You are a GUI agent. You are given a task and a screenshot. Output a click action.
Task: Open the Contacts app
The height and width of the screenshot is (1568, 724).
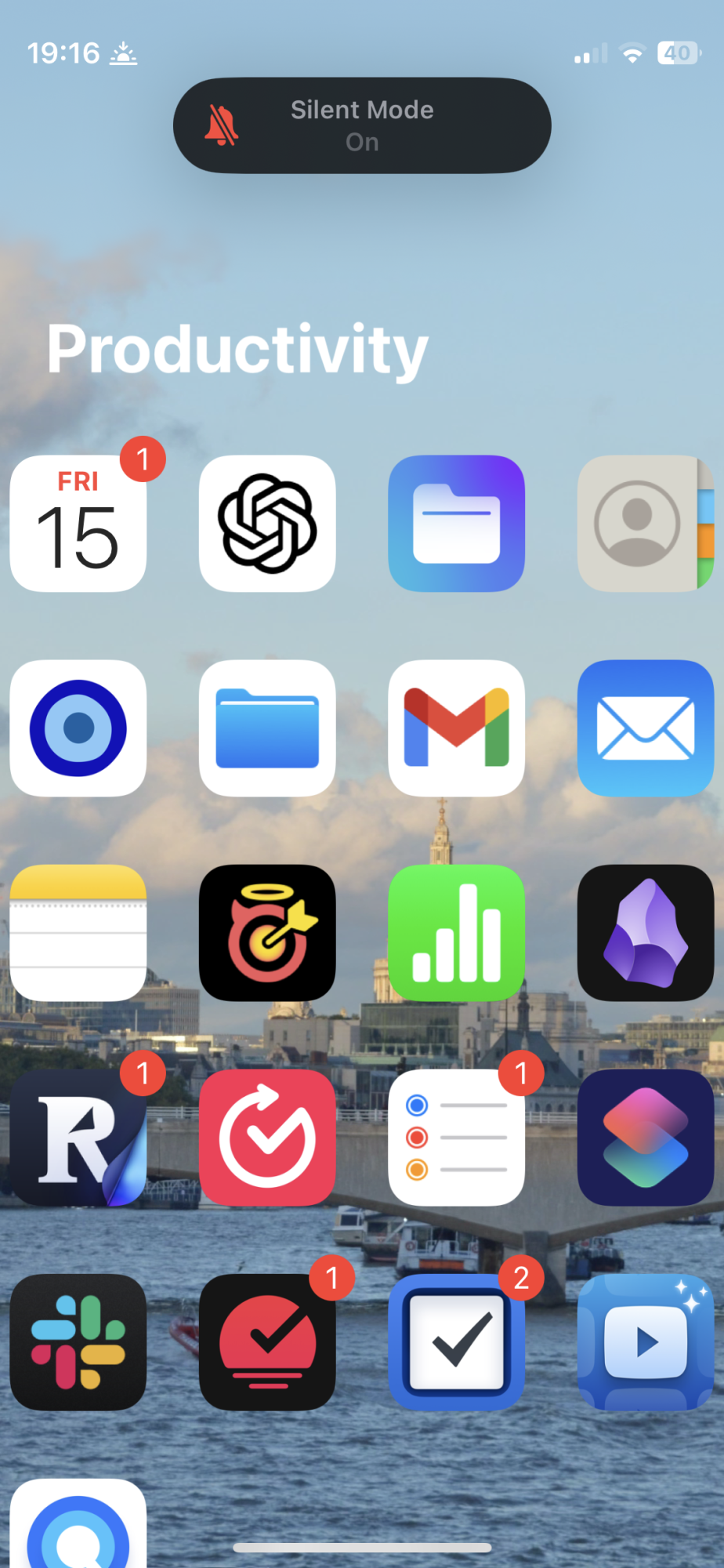click(645, 524)
